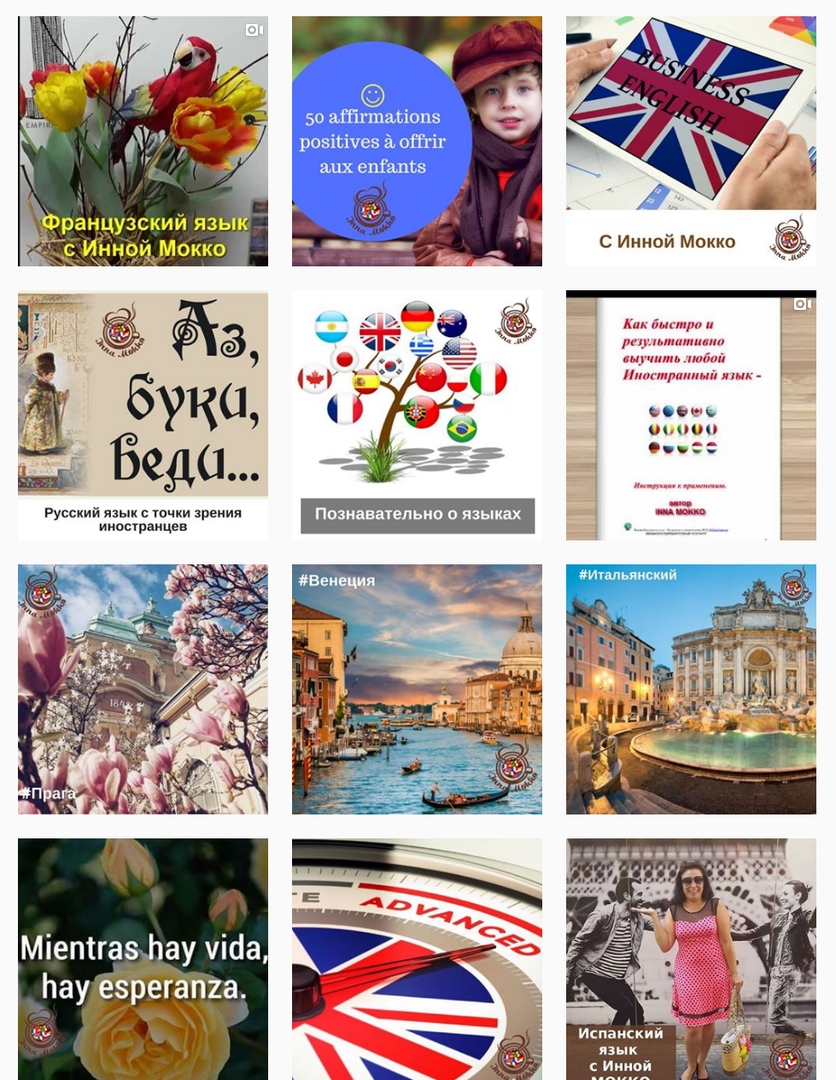View the Business English post
This screenshot has height=1080, width=836.
691,141
